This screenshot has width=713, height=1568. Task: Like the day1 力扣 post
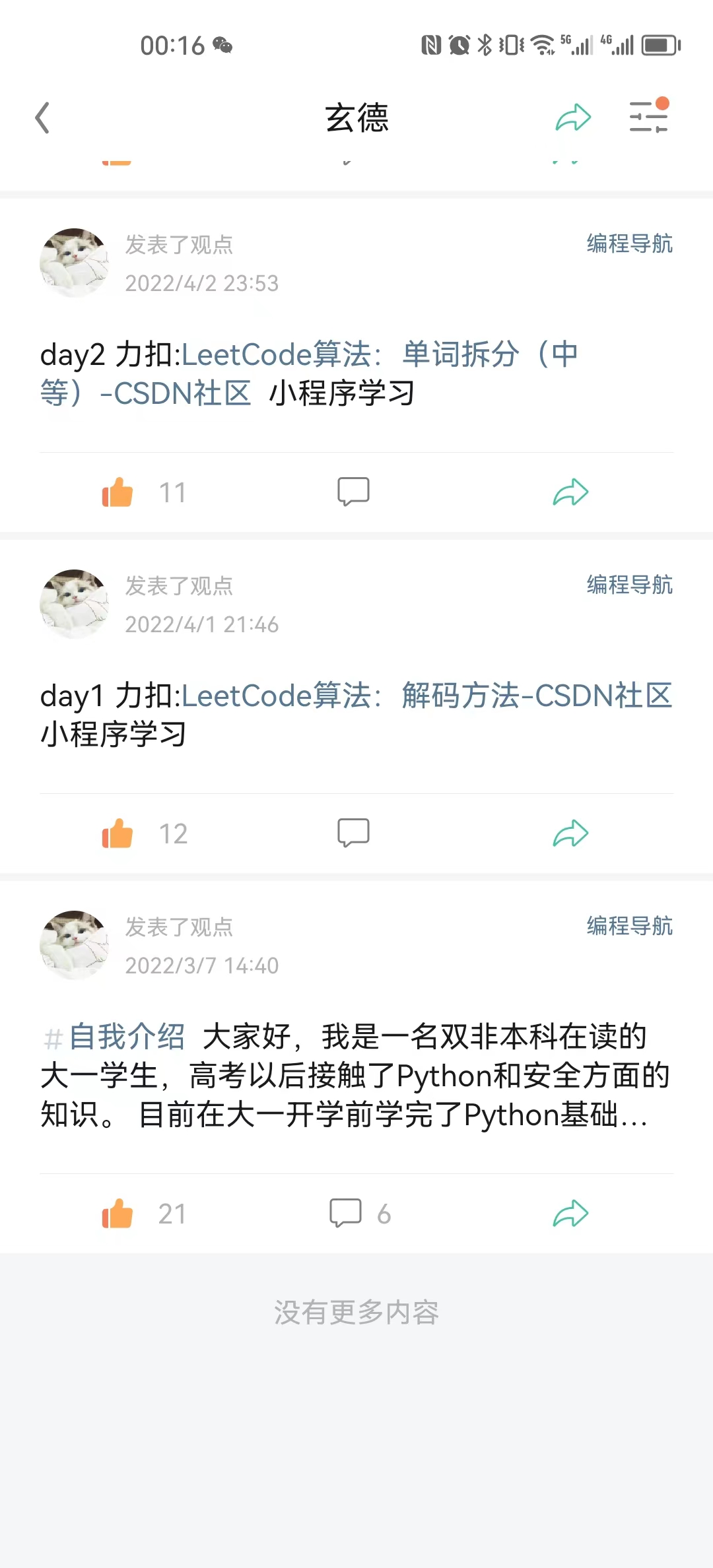[118, 833]
